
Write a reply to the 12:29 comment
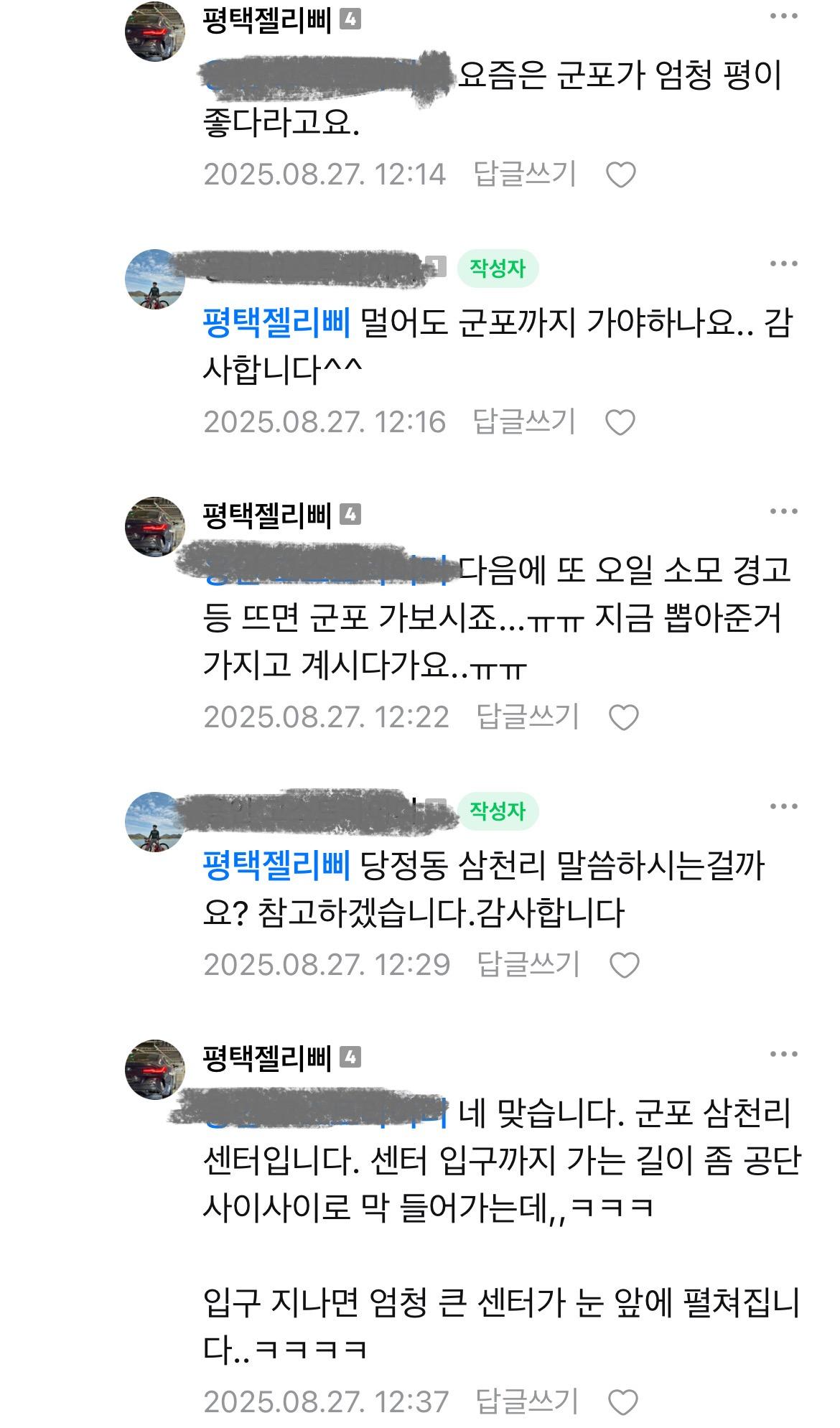pyautogui.click(x=528, y=964)
